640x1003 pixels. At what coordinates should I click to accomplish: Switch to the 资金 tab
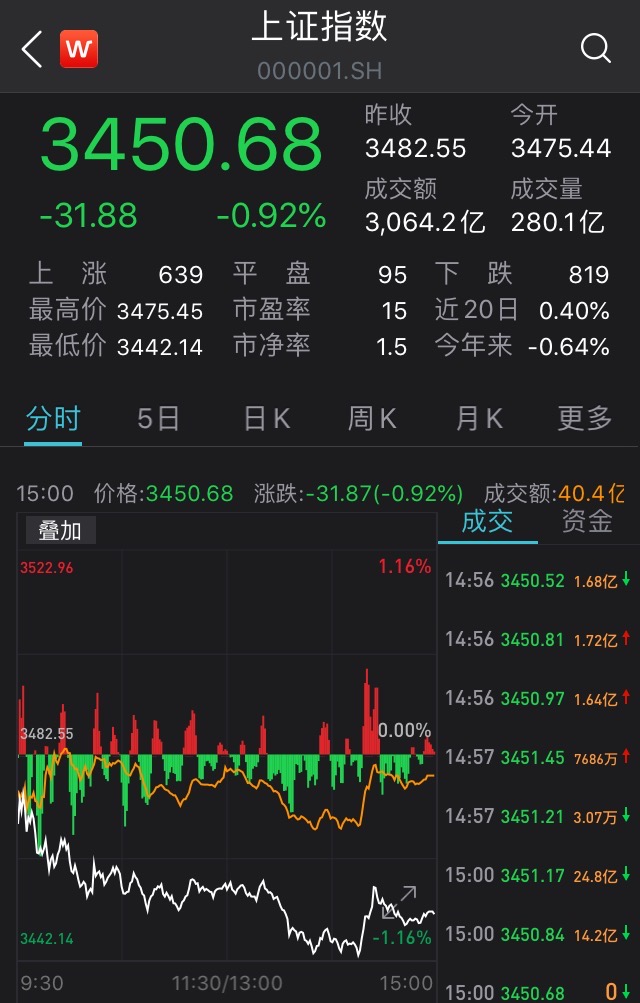click(588, 522)
